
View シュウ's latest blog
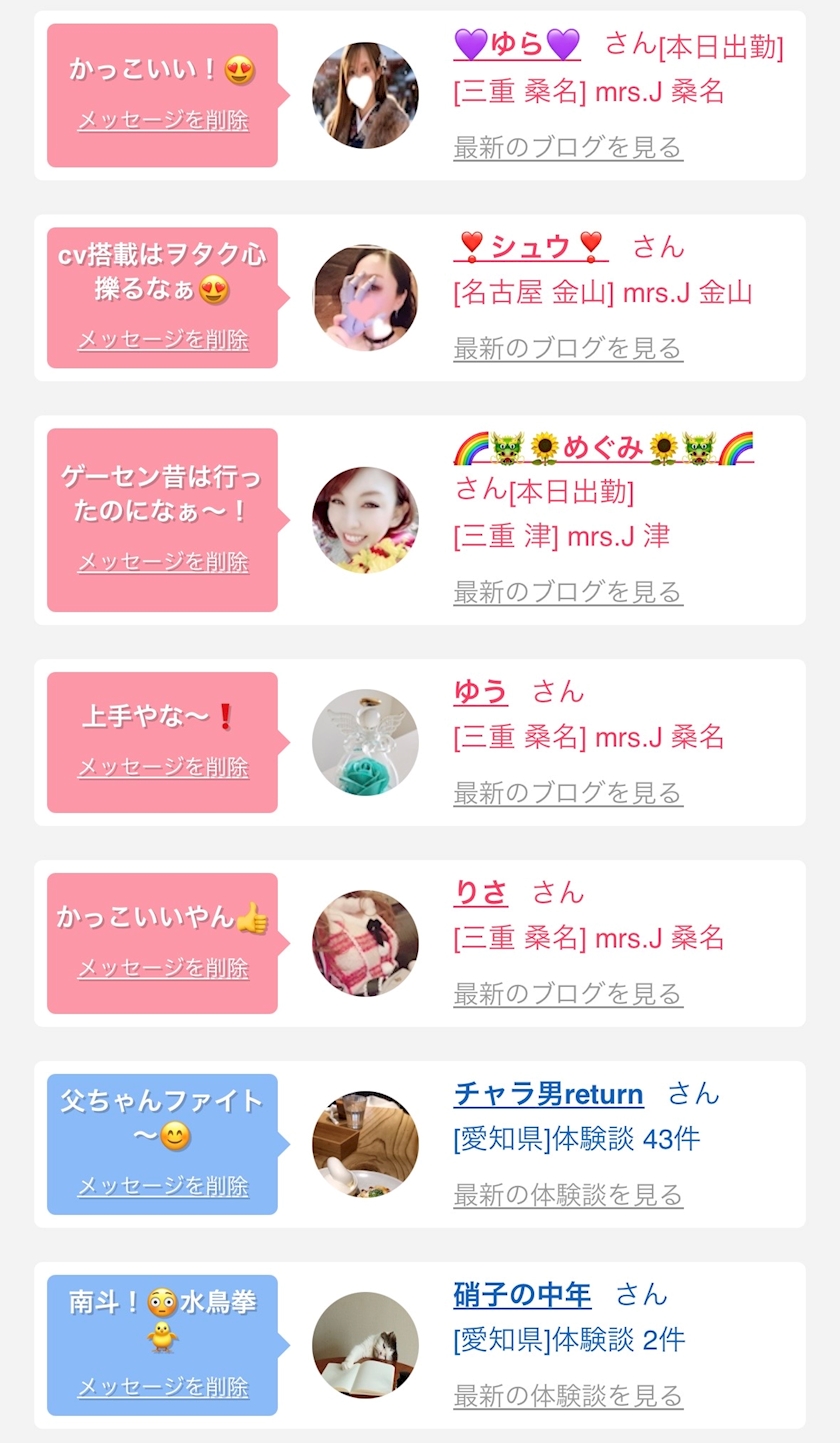tap(567, 349)
